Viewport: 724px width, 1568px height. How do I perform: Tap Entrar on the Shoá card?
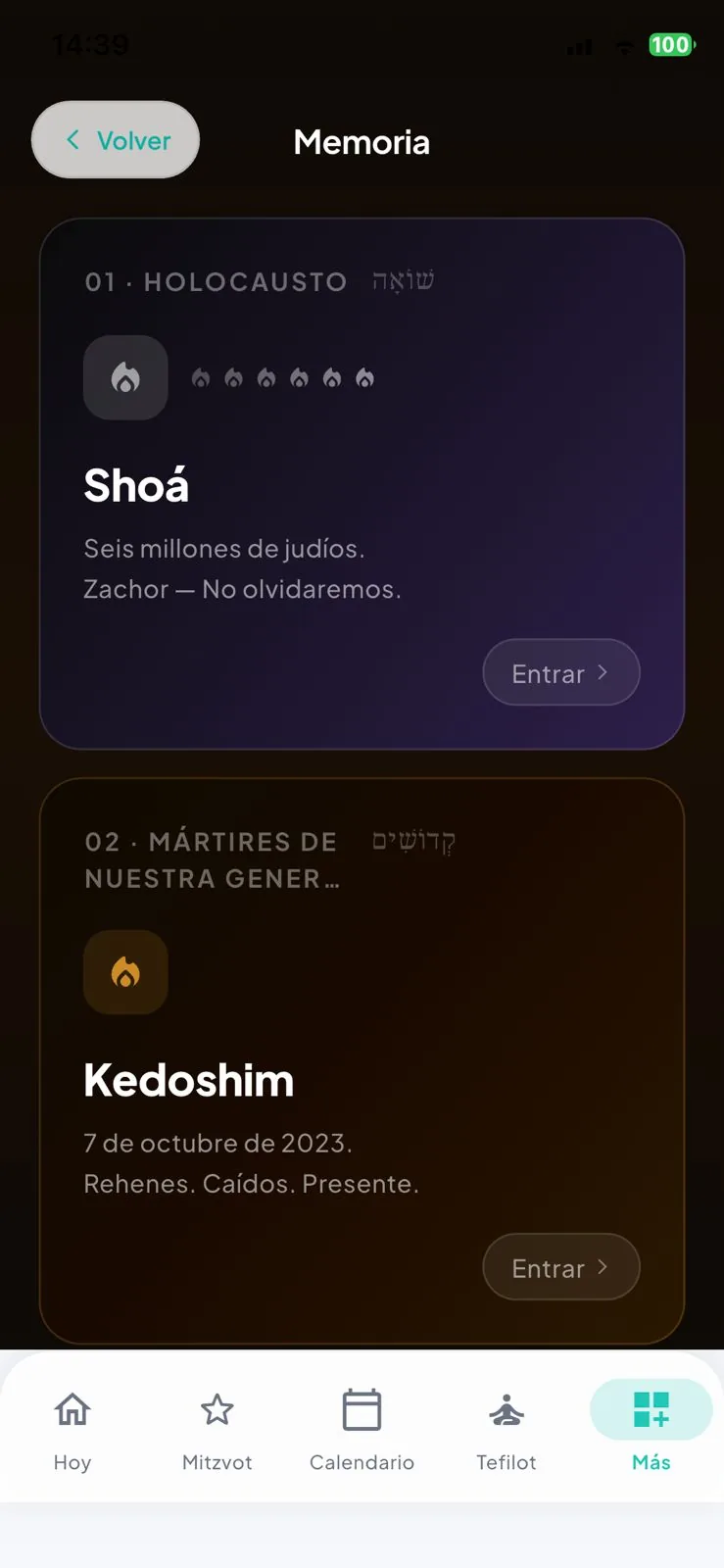(561, 672)
